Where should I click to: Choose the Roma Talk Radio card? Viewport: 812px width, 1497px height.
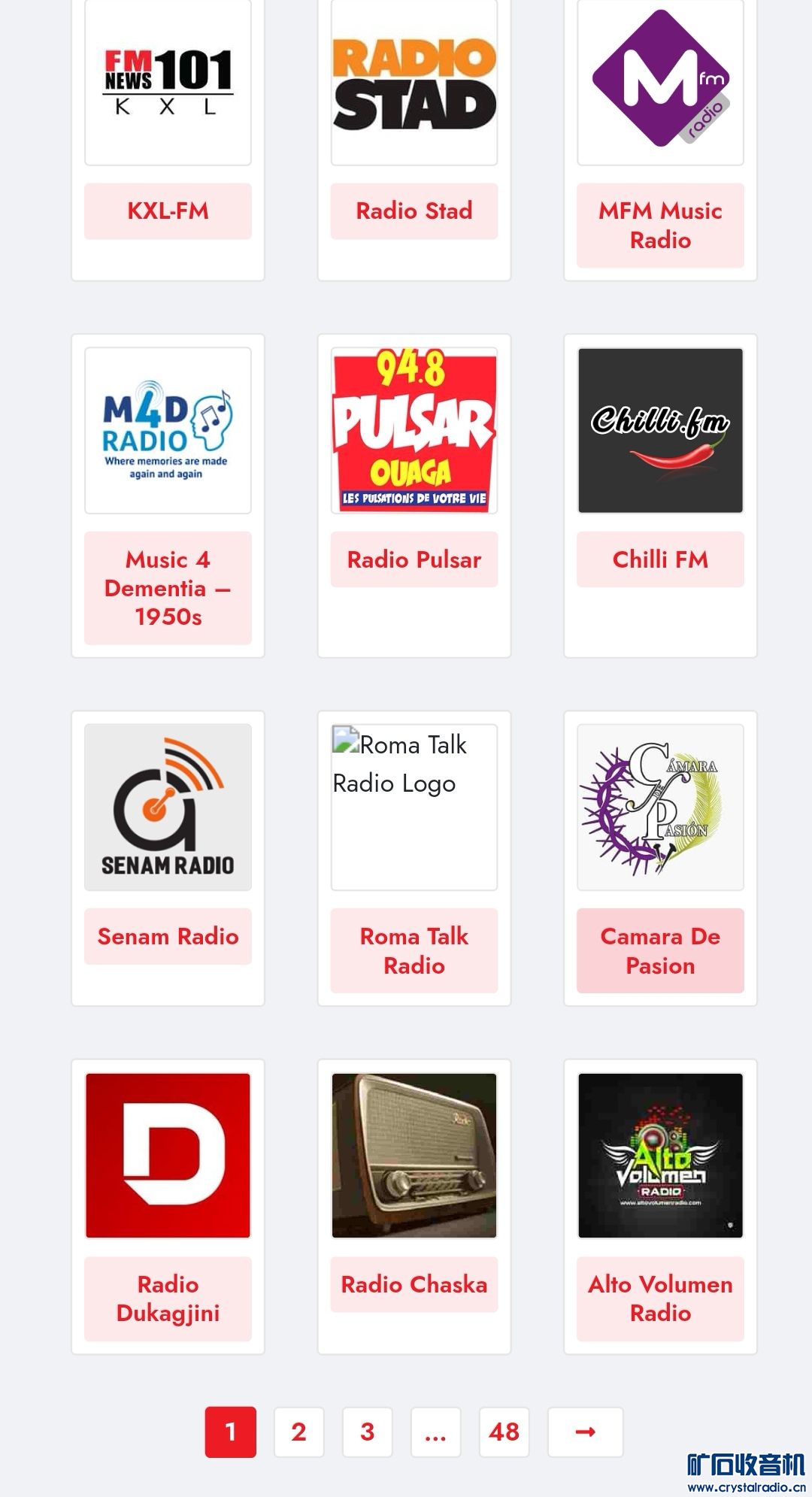(414, 950)
